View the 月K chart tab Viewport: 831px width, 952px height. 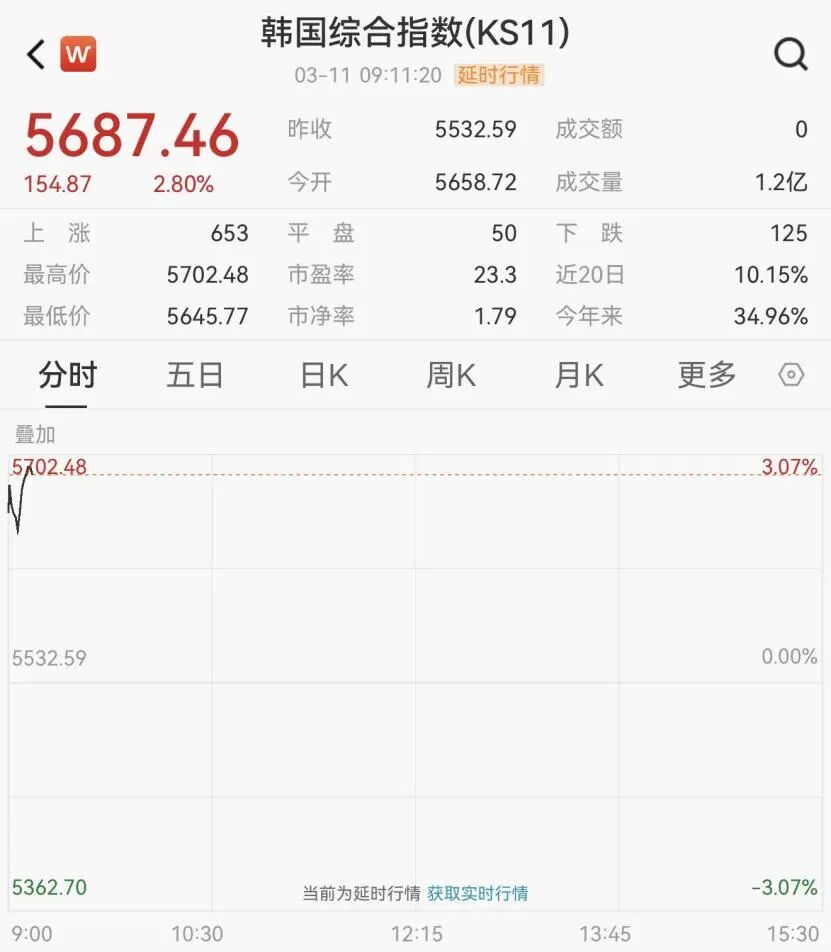[x=579, y=376]
